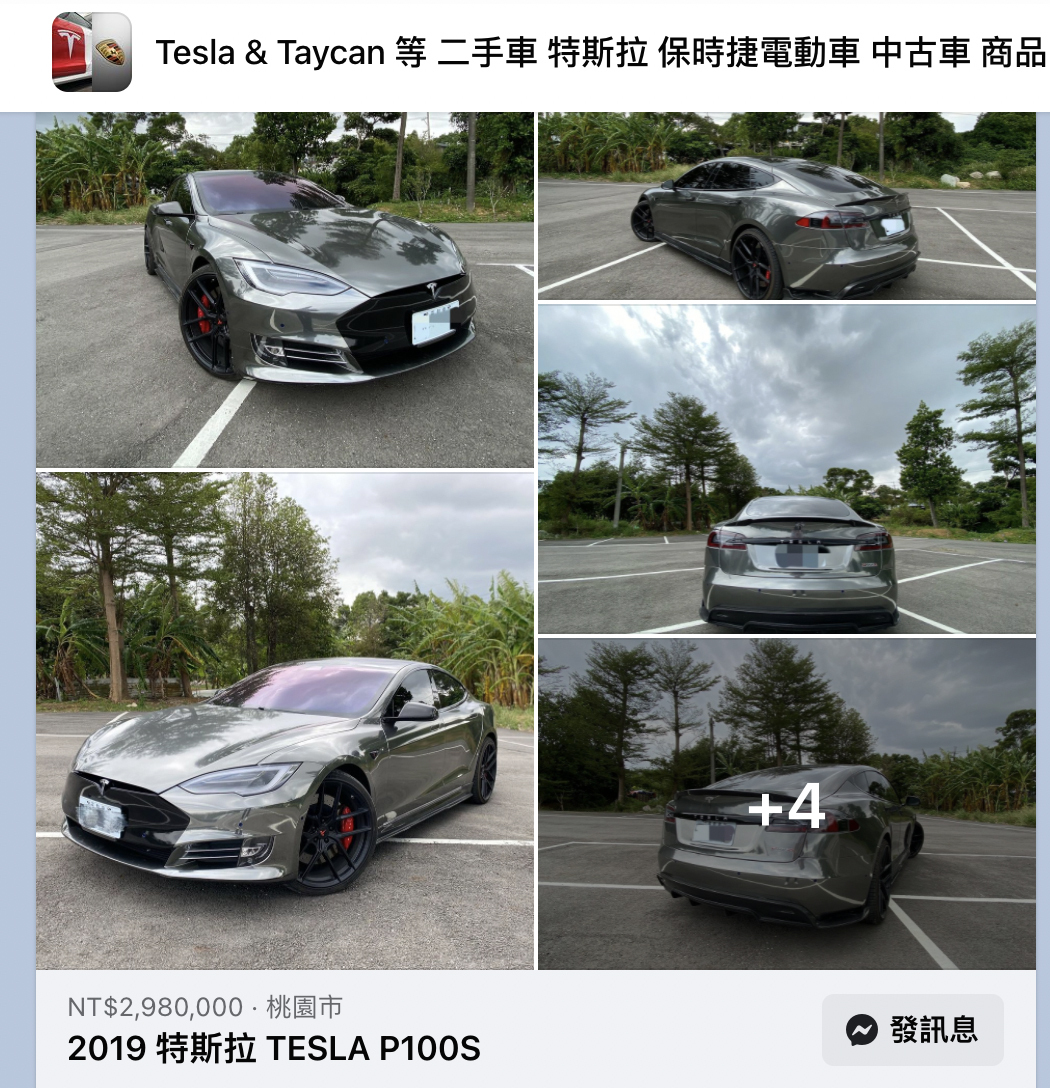View the rear-side Tesla photo with red calipers
The height and width of the screenshot is (1088, 1050).
coord(787,205)
